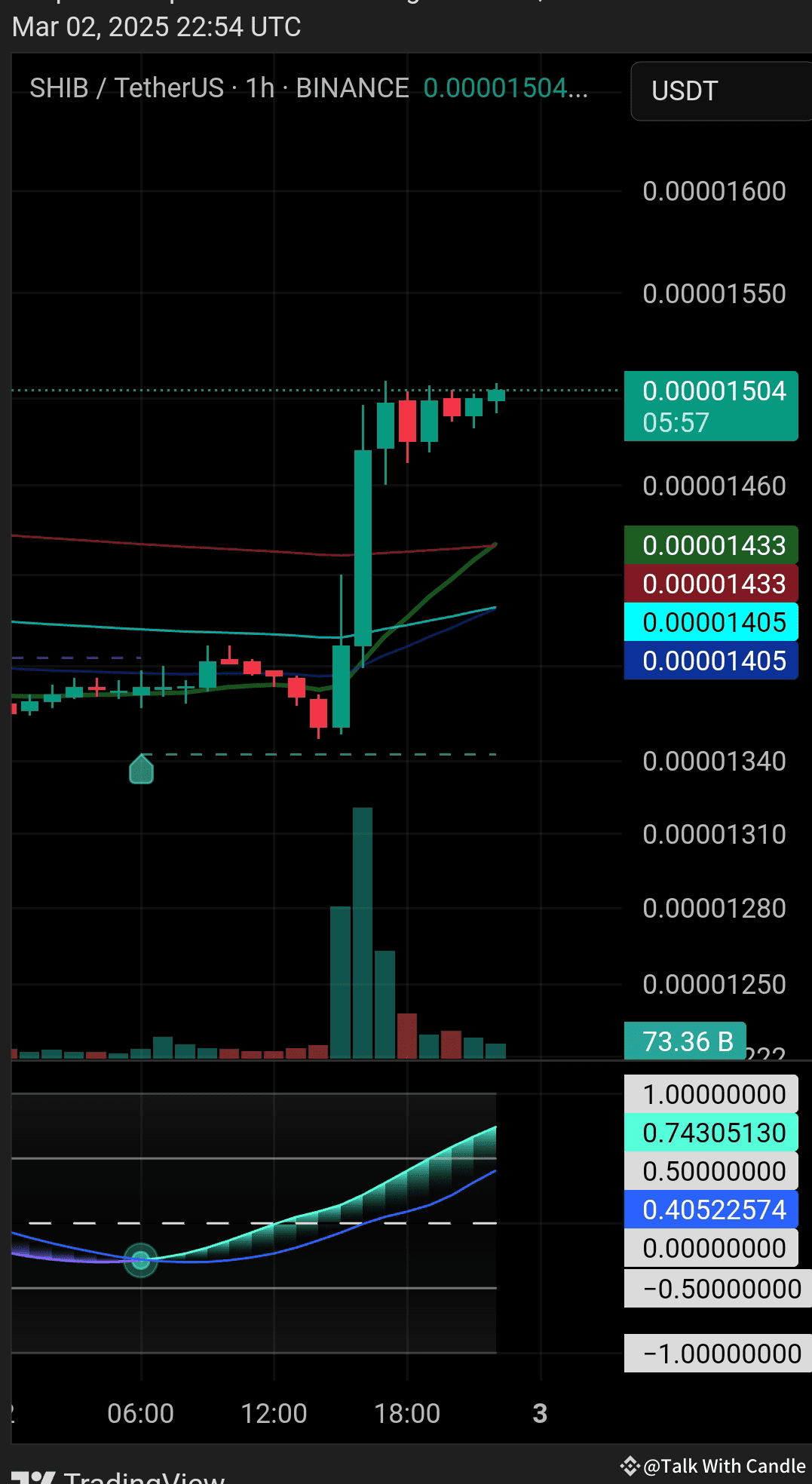Select the green price label marker on the chart
This screenshot has width=812, height=1484.
click(x=140, y=768)
